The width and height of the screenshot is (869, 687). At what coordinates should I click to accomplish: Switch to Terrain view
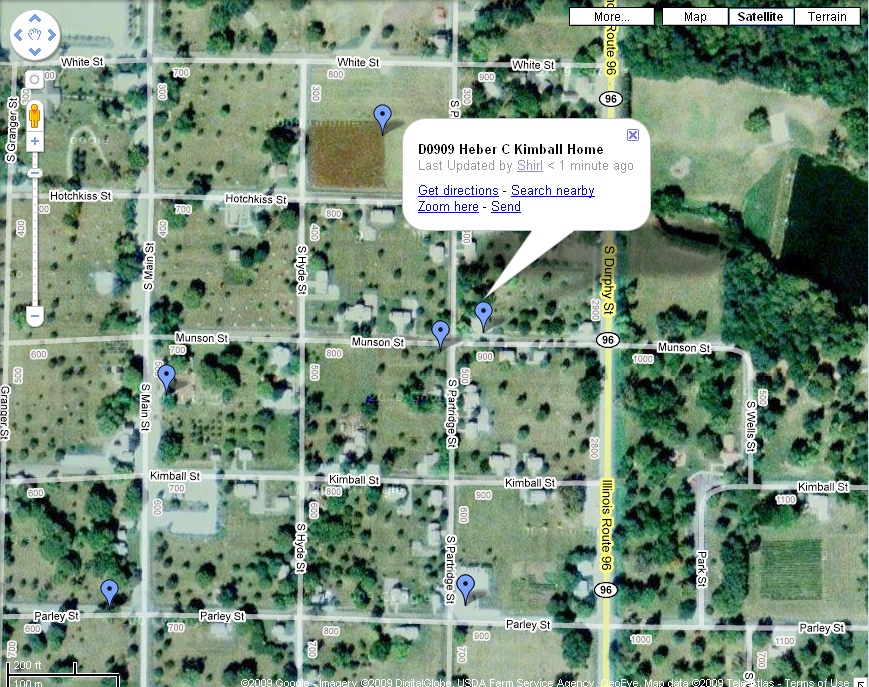pyautogui.click(x=827, y=16)
